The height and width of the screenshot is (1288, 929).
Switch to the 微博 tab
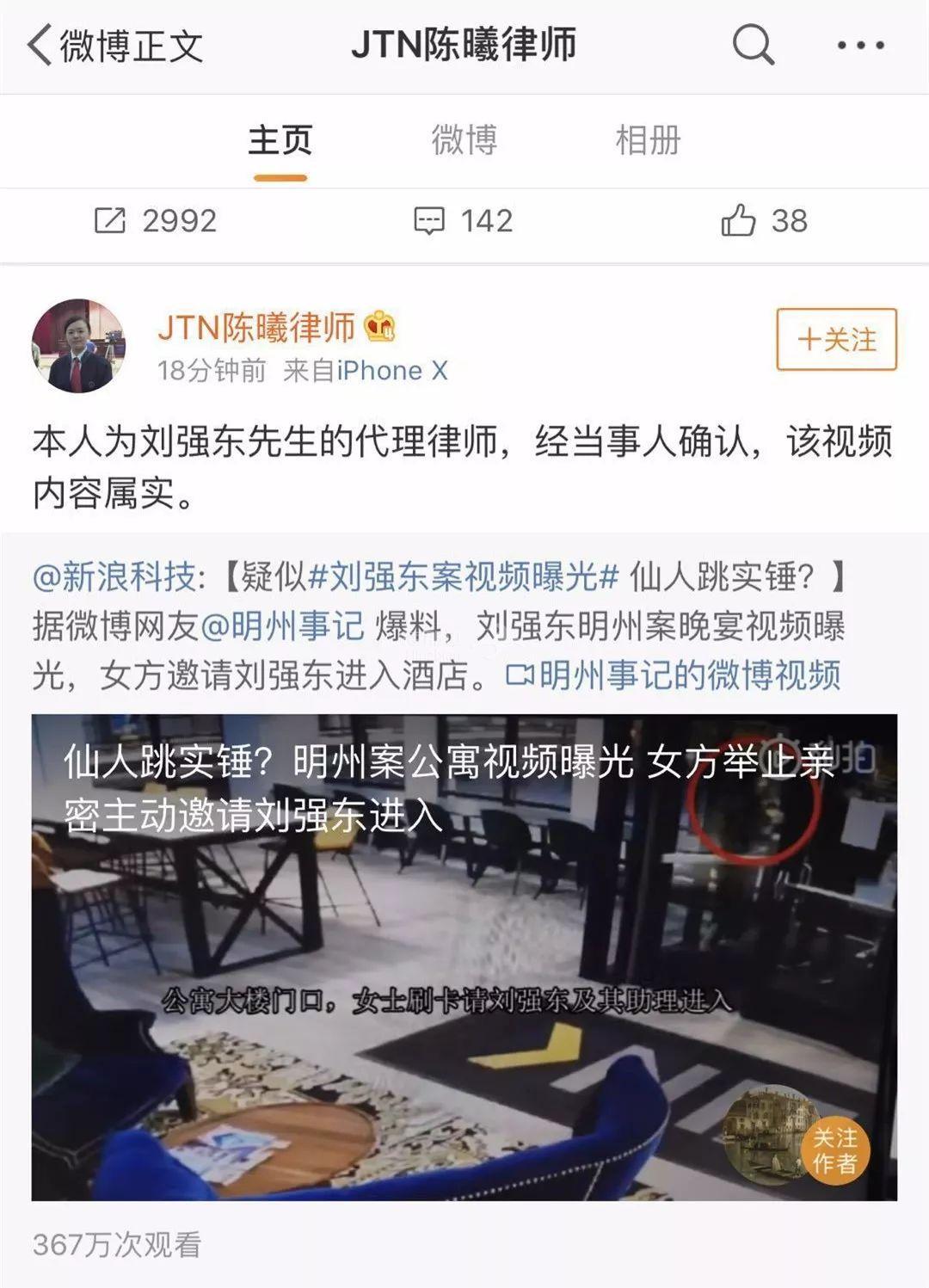(464, 140)
